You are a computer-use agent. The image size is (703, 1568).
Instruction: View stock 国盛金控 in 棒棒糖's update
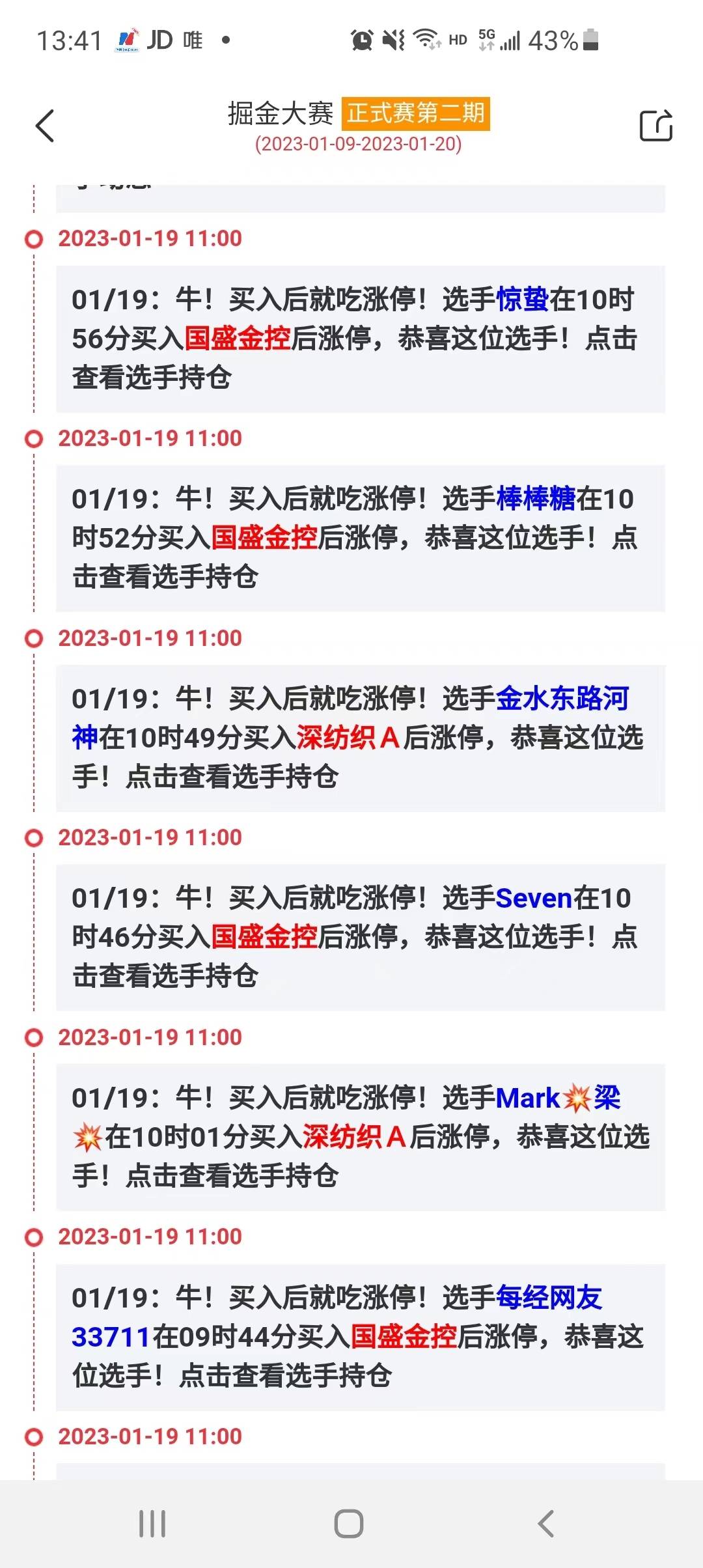[x=264, y=538]
